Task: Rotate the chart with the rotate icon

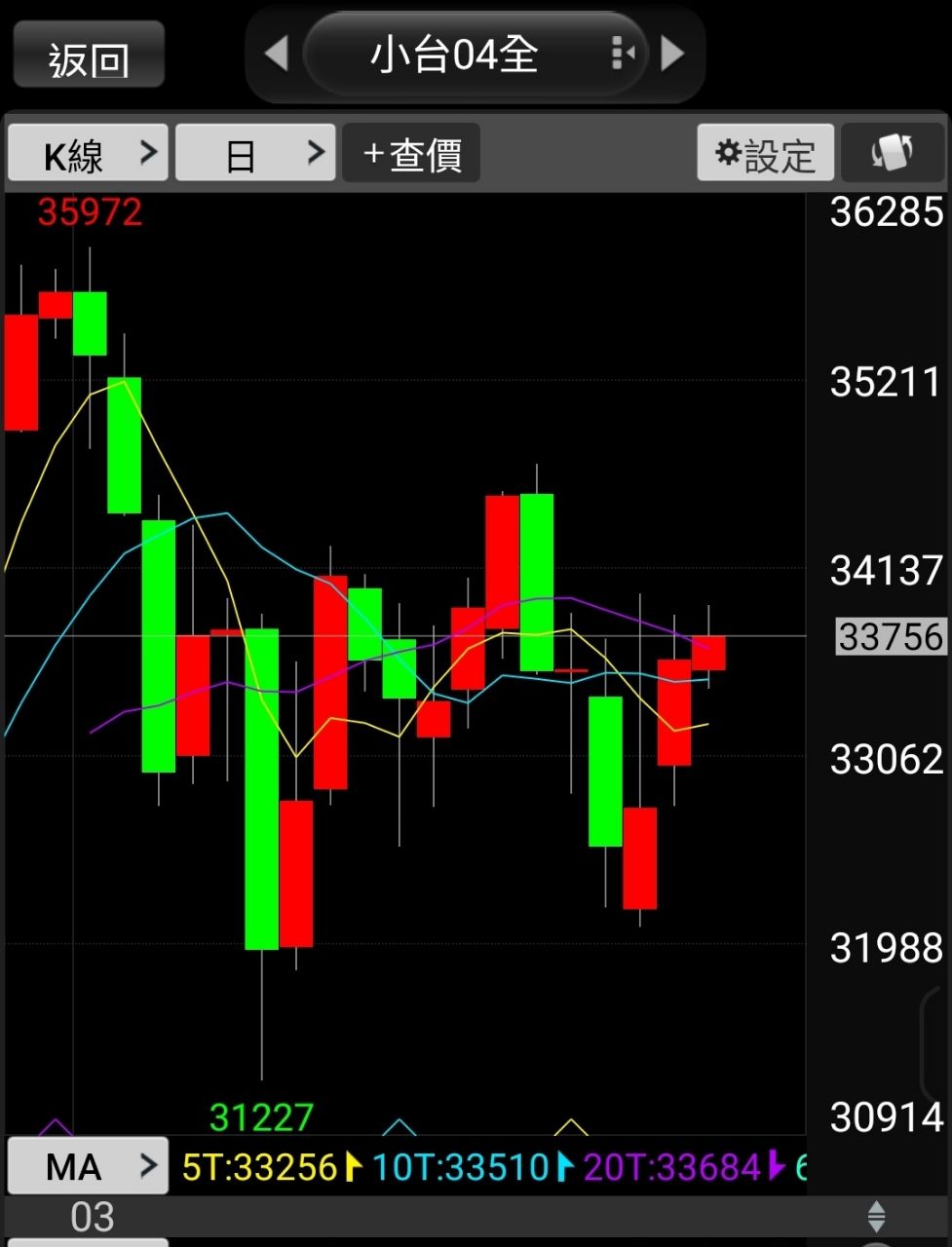Action: tap(892, 153)
